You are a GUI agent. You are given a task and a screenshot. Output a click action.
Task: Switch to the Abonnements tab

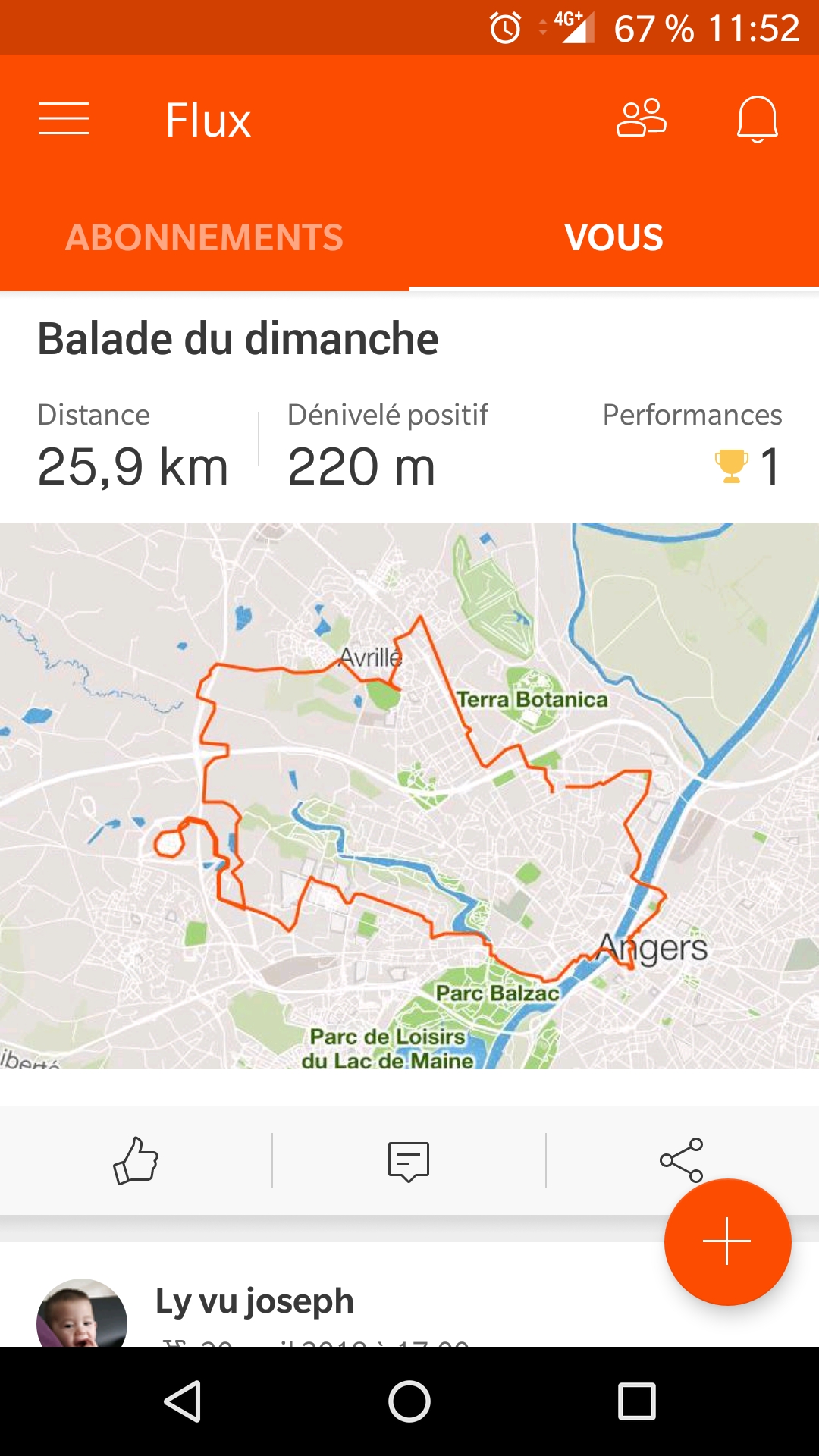point(205,237)
